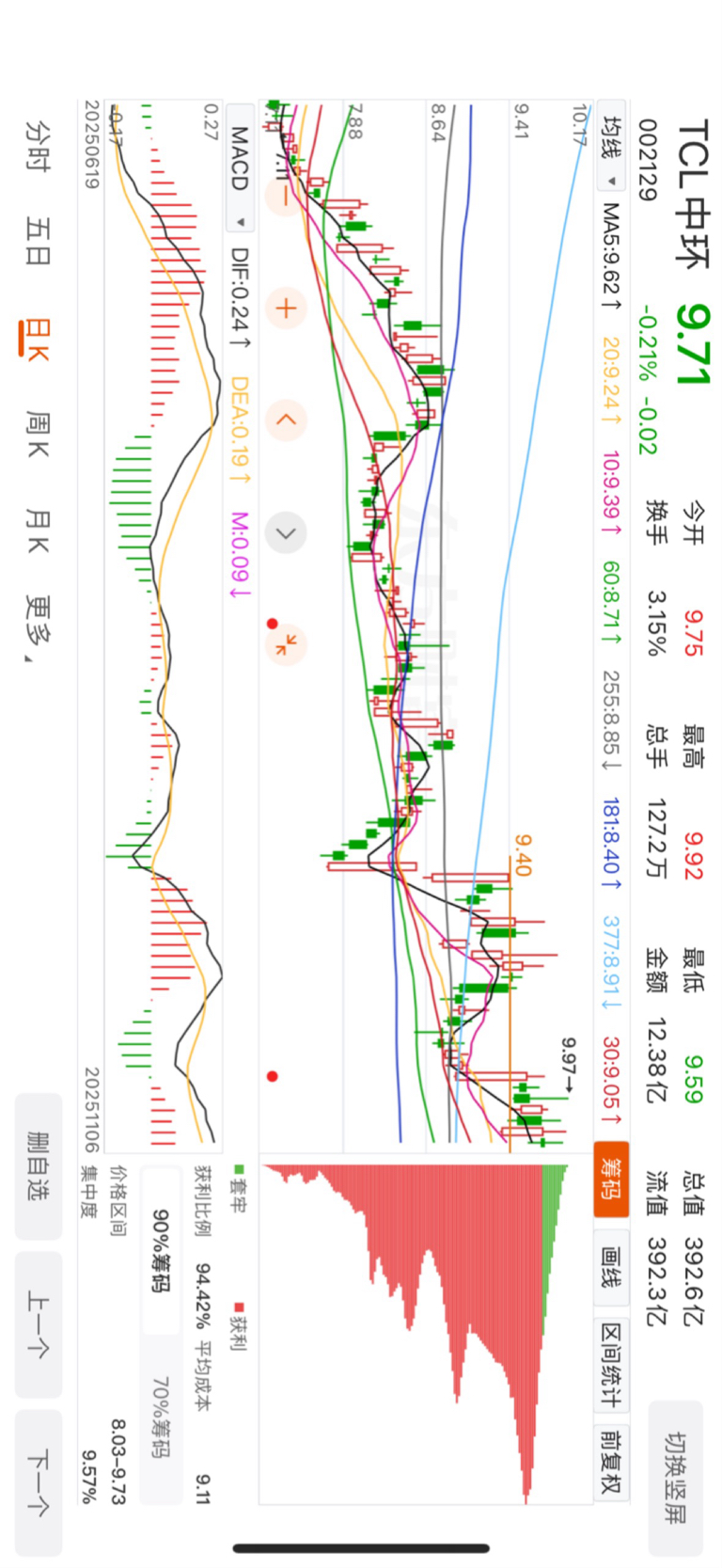This screenshot has height=1568, width=722.
Task: Open 区间统计 range statistics
Action: tap(611, 1363)
